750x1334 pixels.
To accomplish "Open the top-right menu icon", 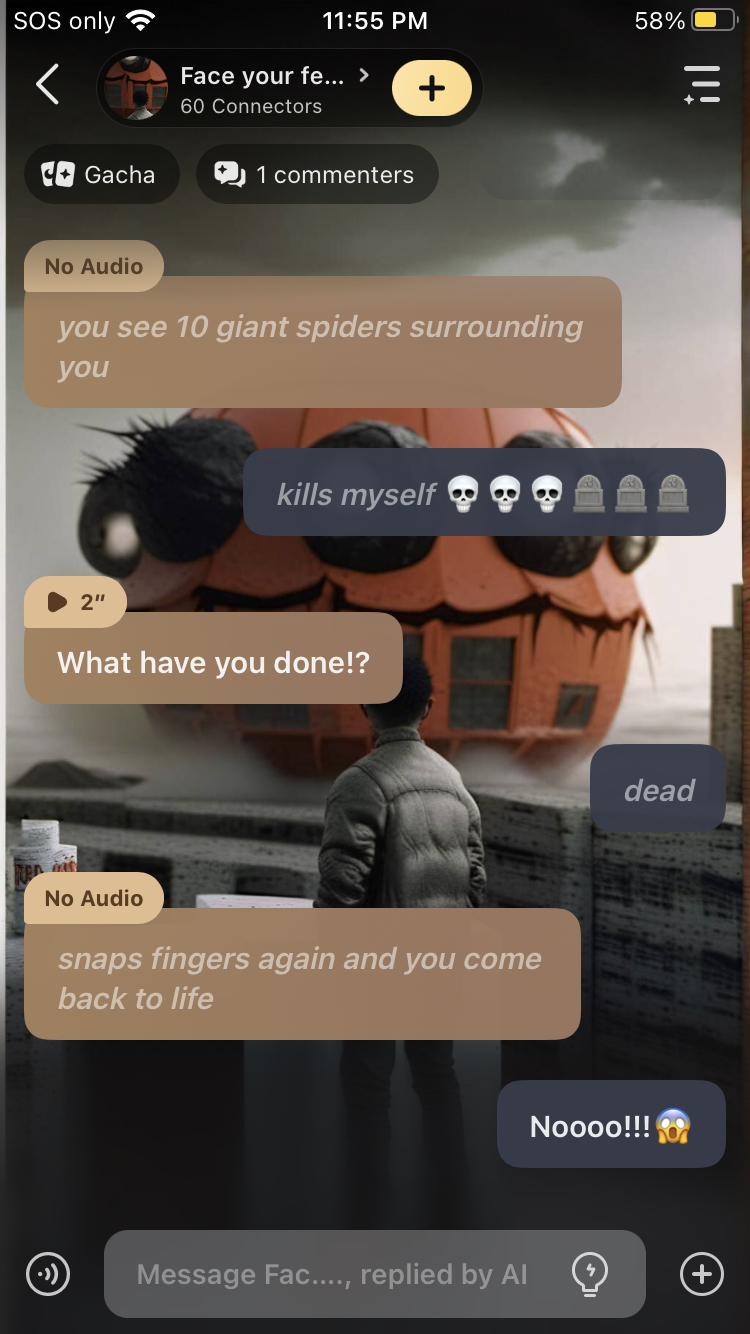I will click(x=701, y=85).
